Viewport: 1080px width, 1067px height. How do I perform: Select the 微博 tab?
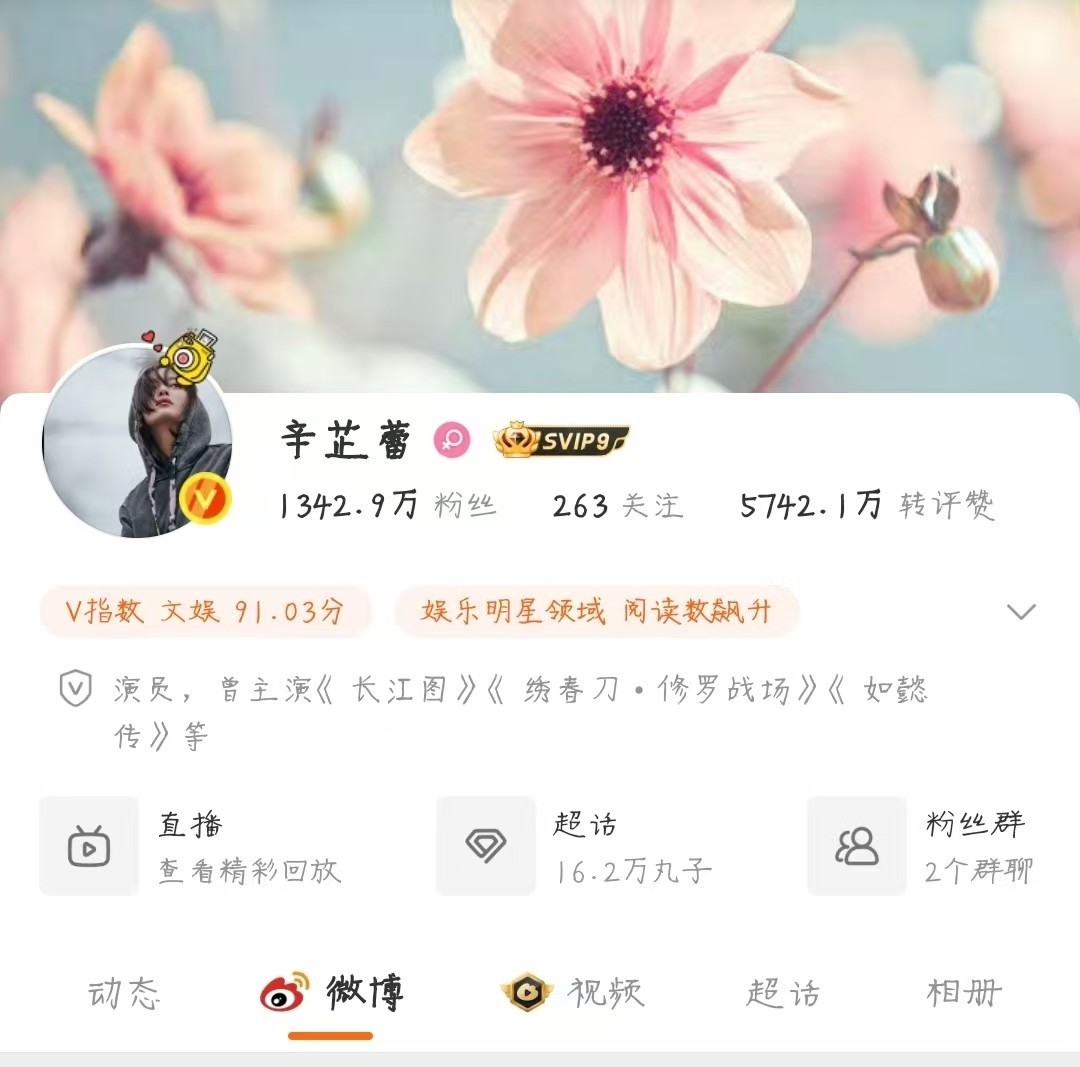click(332, 993)
